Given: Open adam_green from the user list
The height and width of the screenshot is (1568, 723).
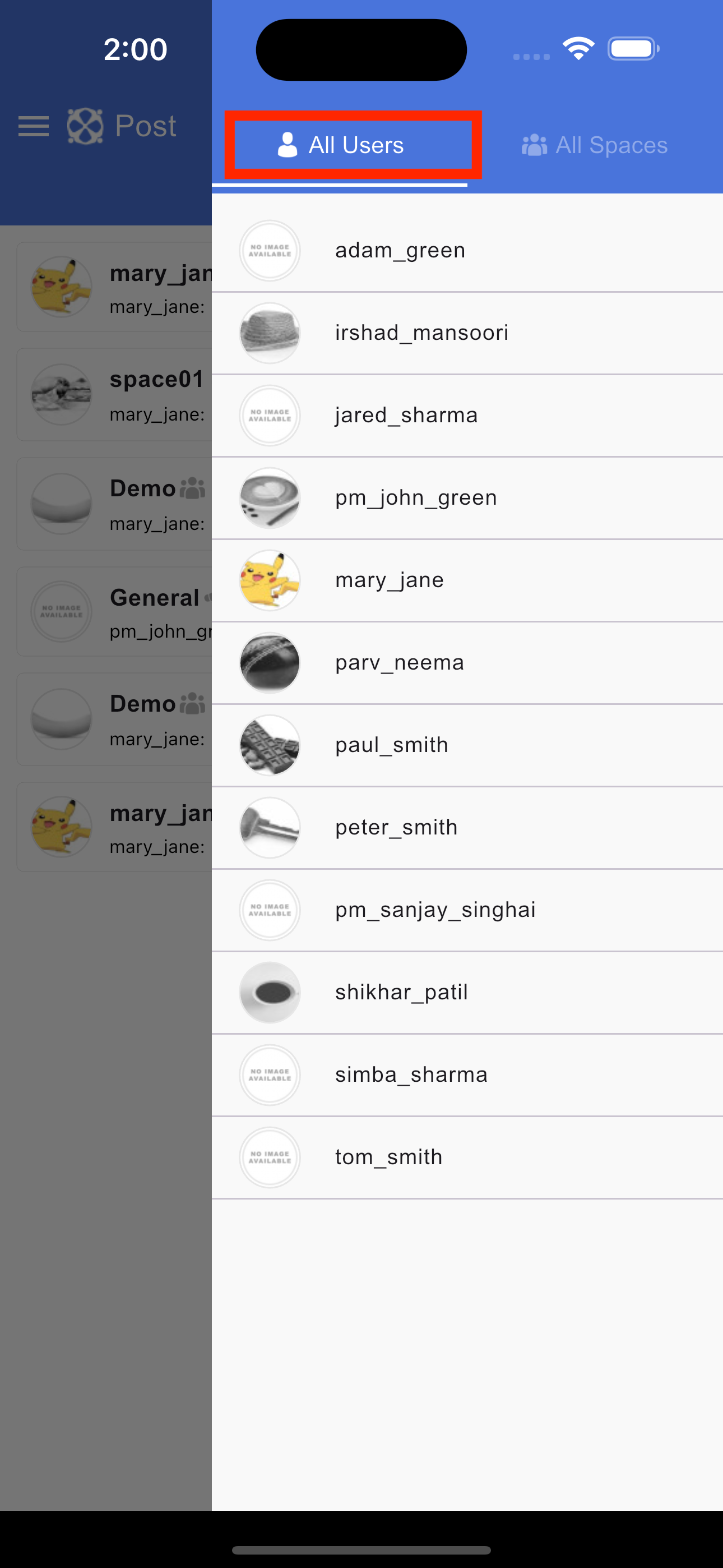Looking at the screenshot, I should click(x=467, y=251).
